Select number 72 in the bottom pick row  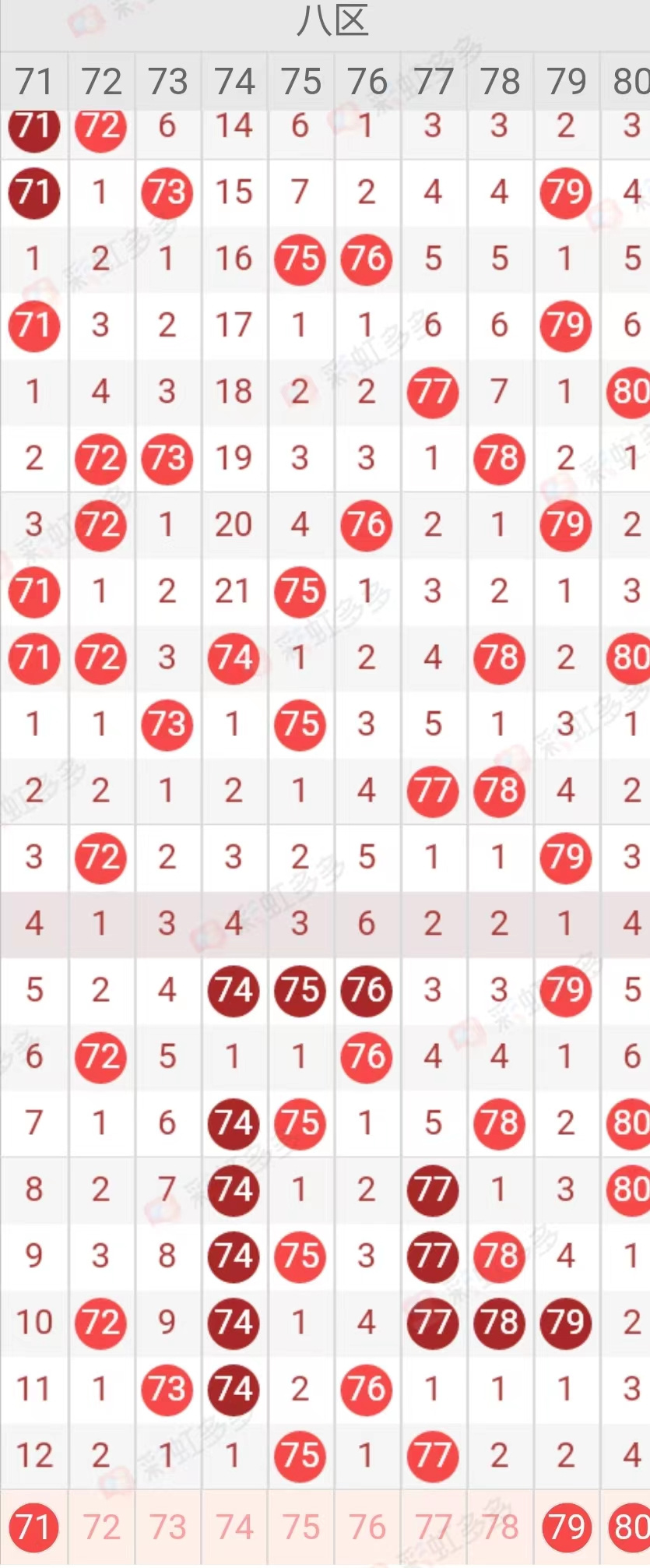[100, 1527]
